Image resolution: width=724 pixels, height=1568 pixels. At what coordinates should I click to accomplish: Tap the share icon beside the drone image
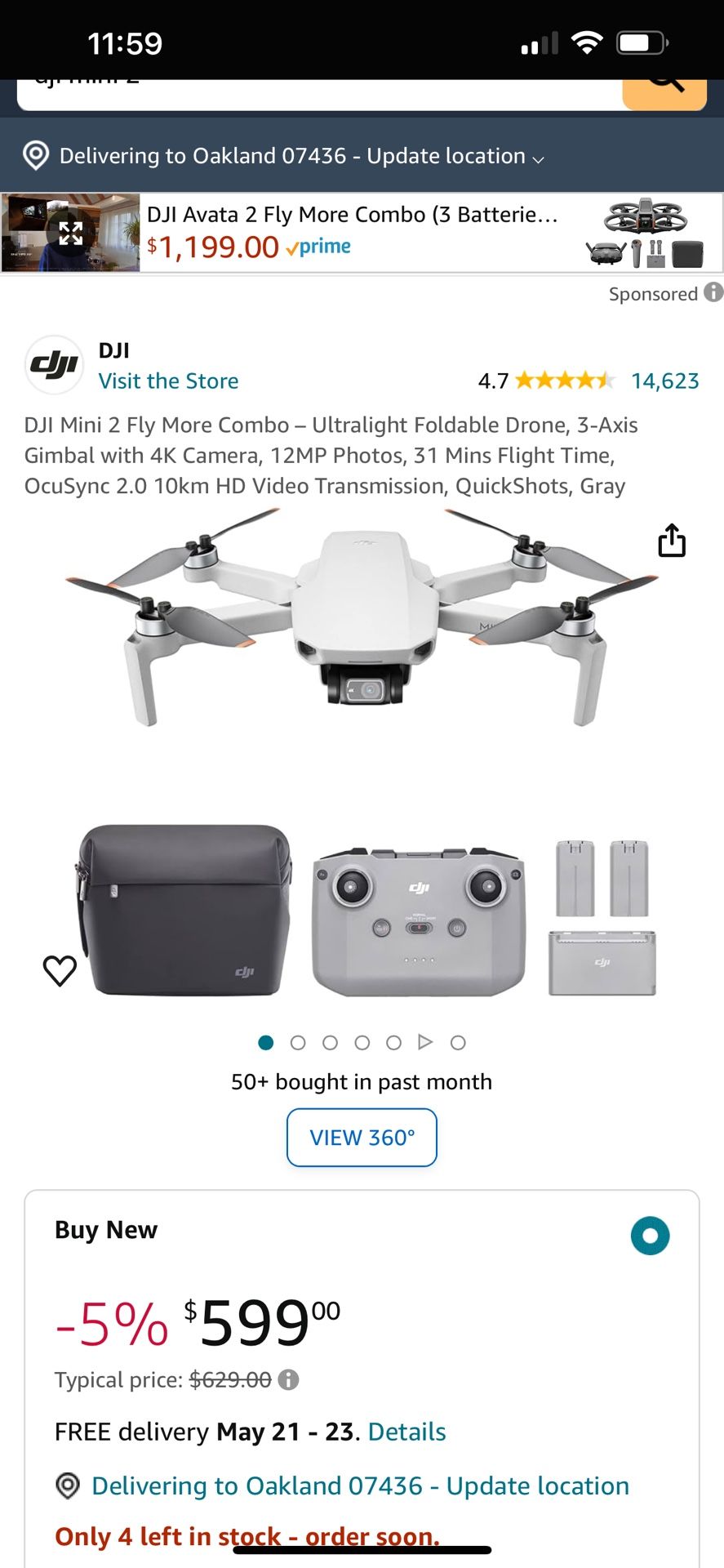tap(671, 541)
